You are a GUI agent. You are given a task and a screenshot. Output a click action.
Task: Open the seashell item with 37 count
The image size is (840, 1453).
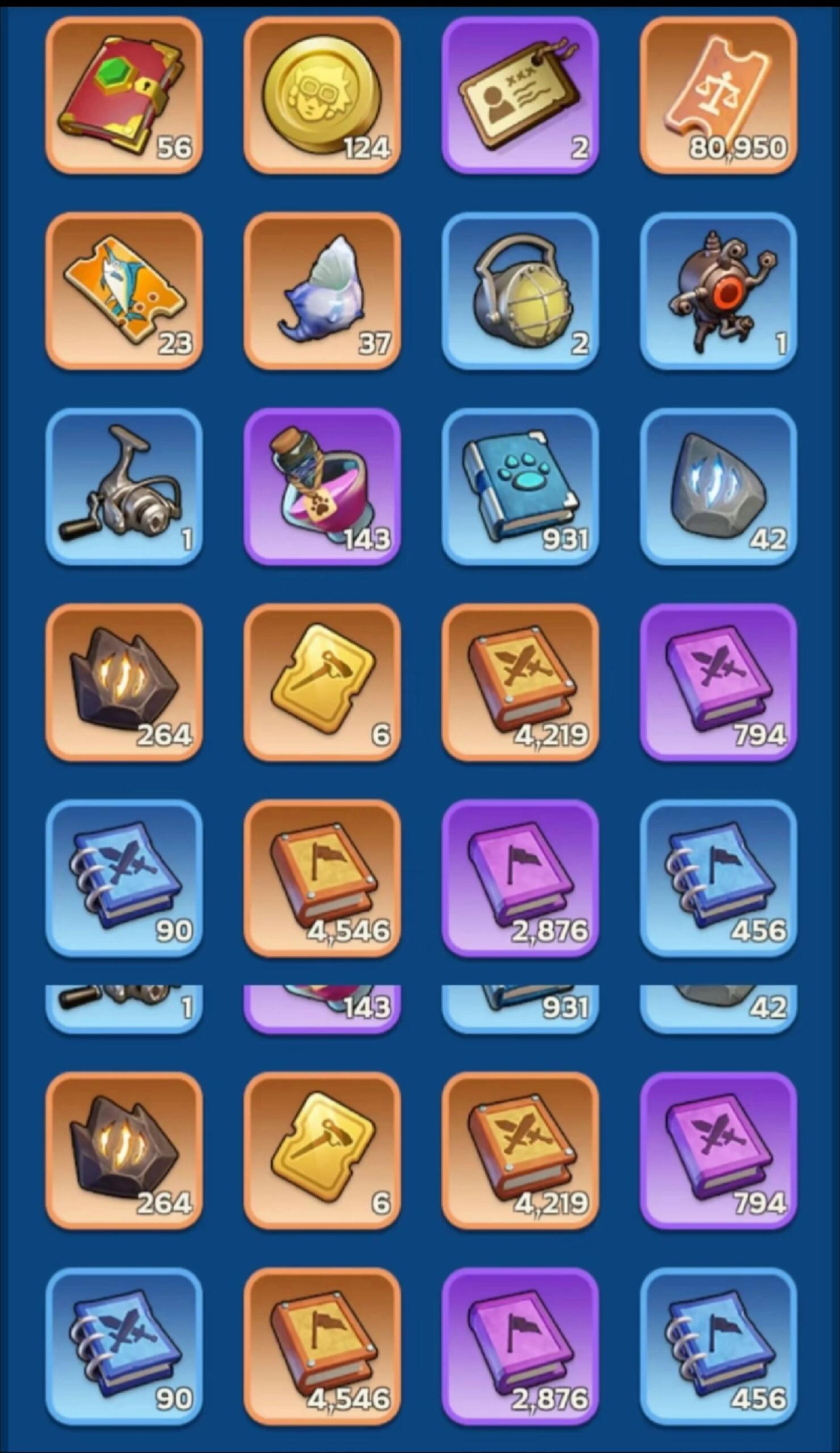coord(321,288)
